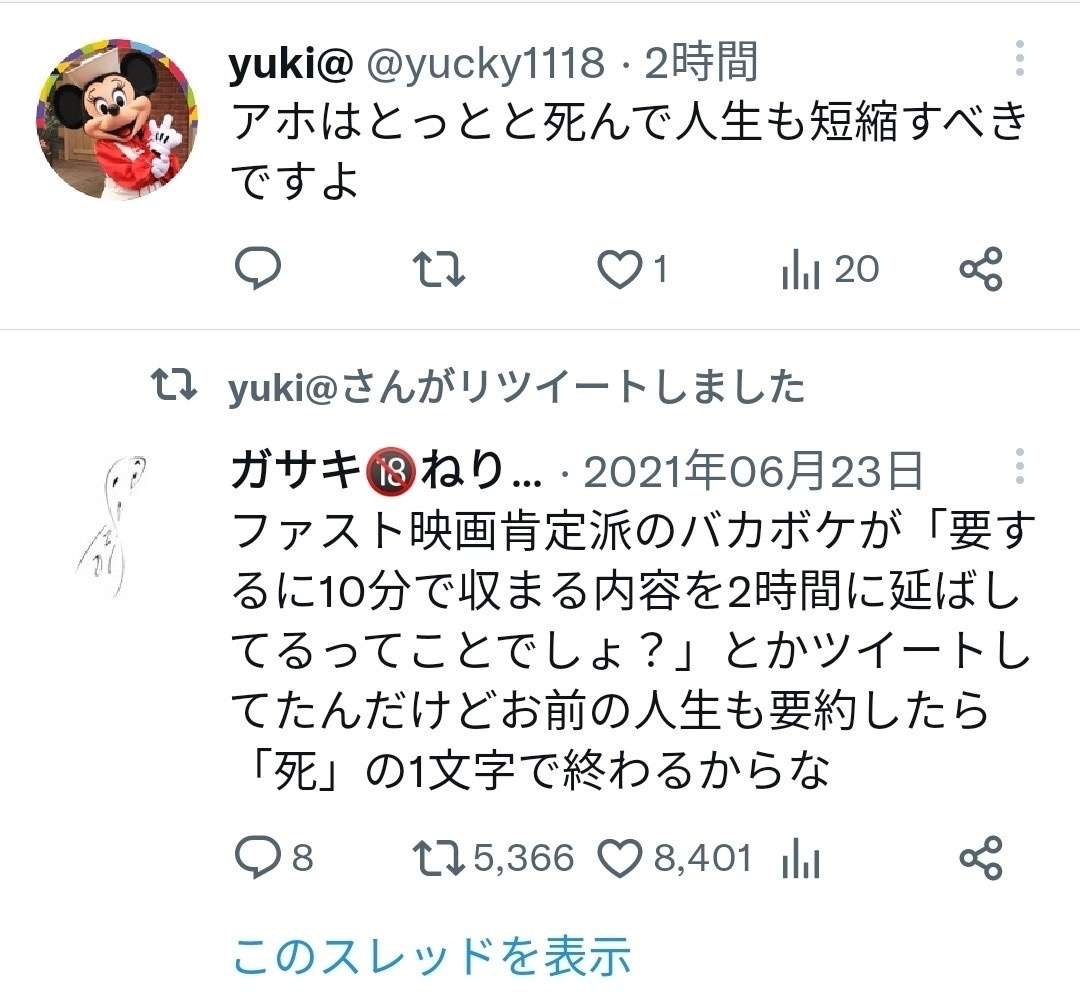Reply to ガサキ's tweet
Screen dimensions: 1080x1005
258,858
